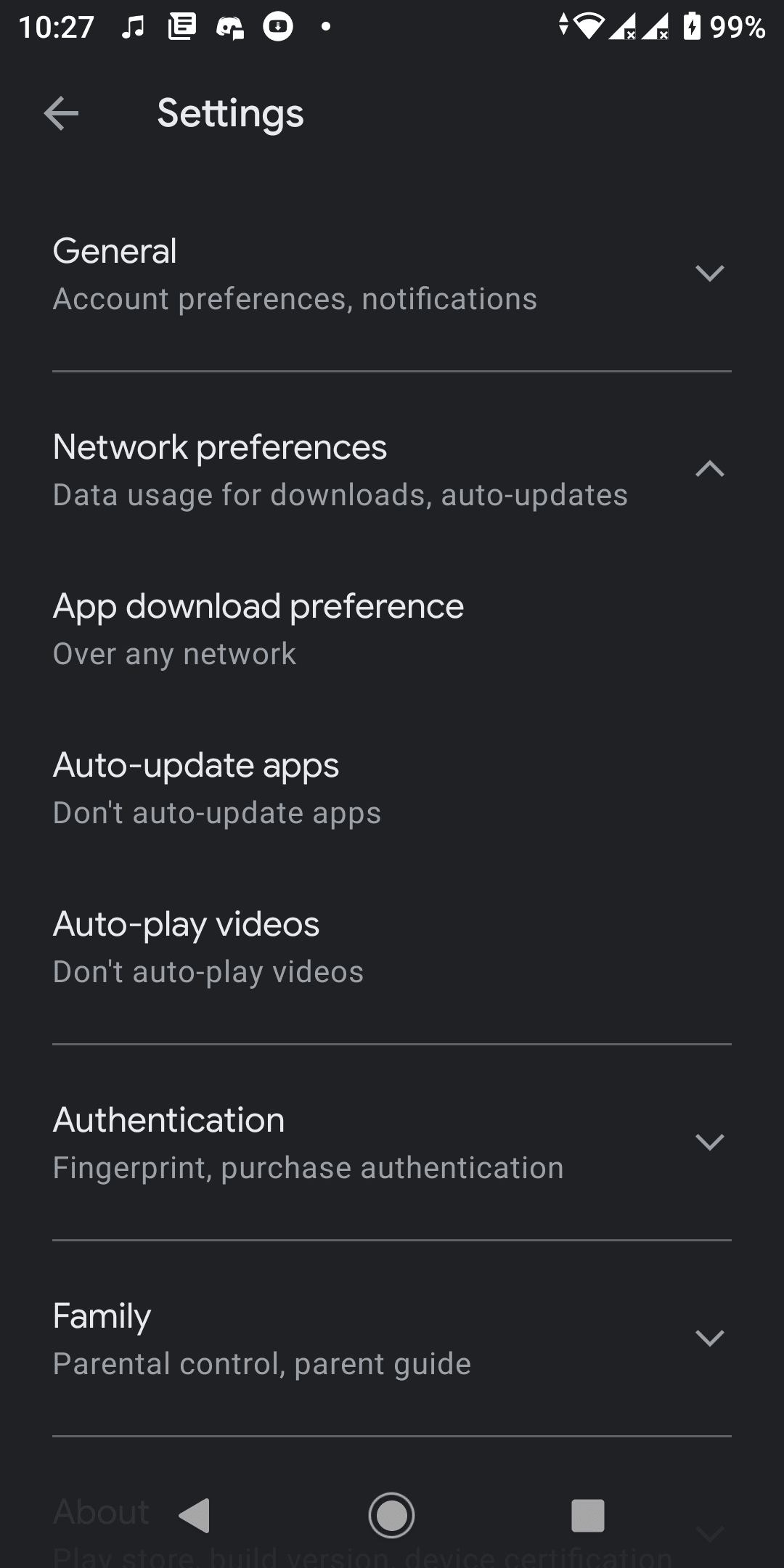784x1568 pixels.
Task: Tap the system home button
Action: pos(391,1515)
